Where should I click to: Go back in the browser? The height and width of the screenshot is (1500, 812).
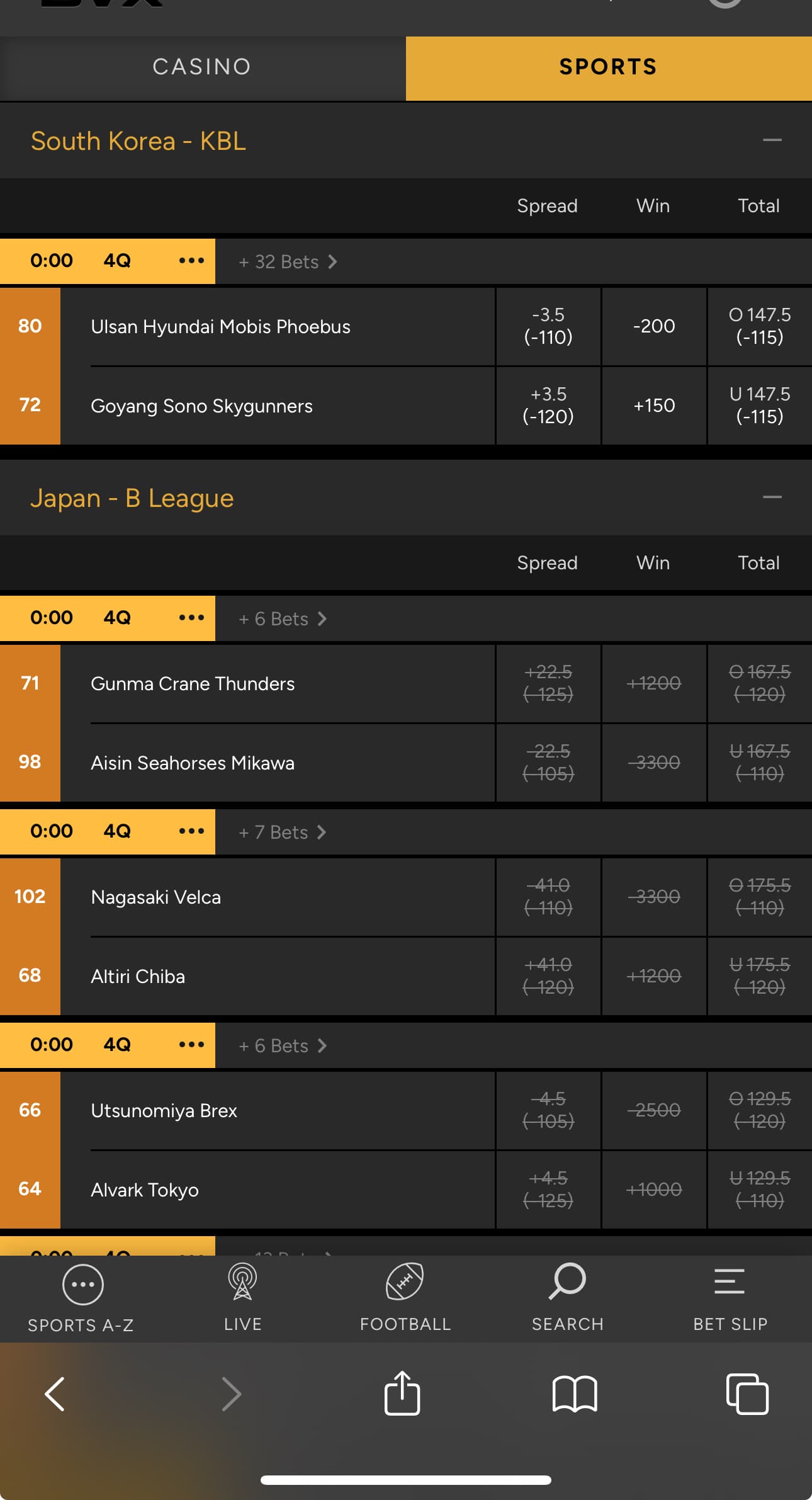55,1394
